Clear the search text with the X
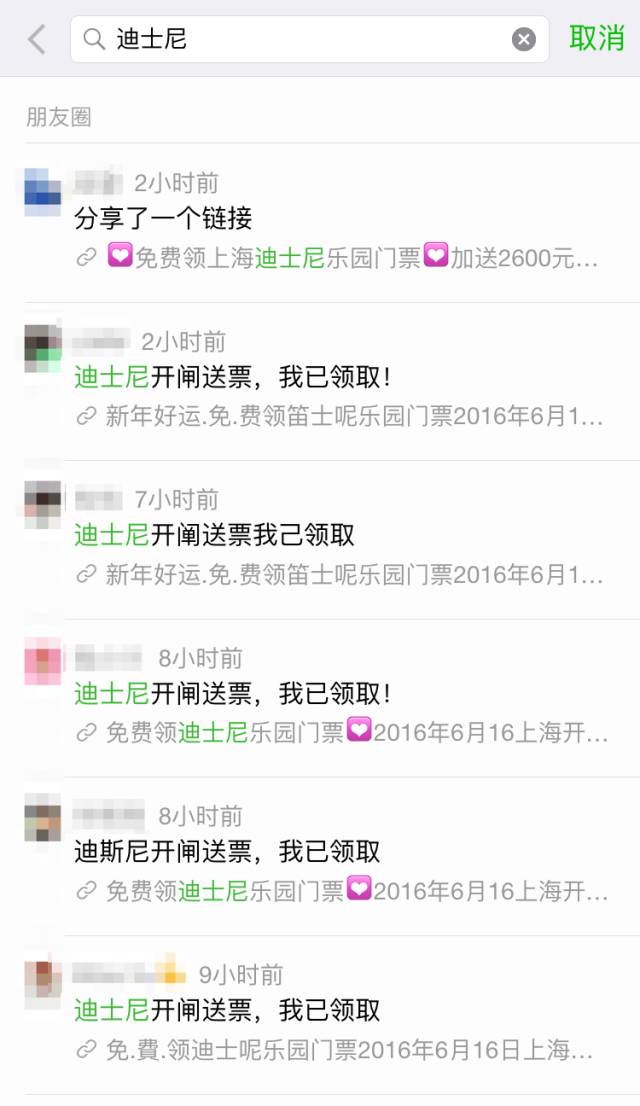 tap(524, 39)
